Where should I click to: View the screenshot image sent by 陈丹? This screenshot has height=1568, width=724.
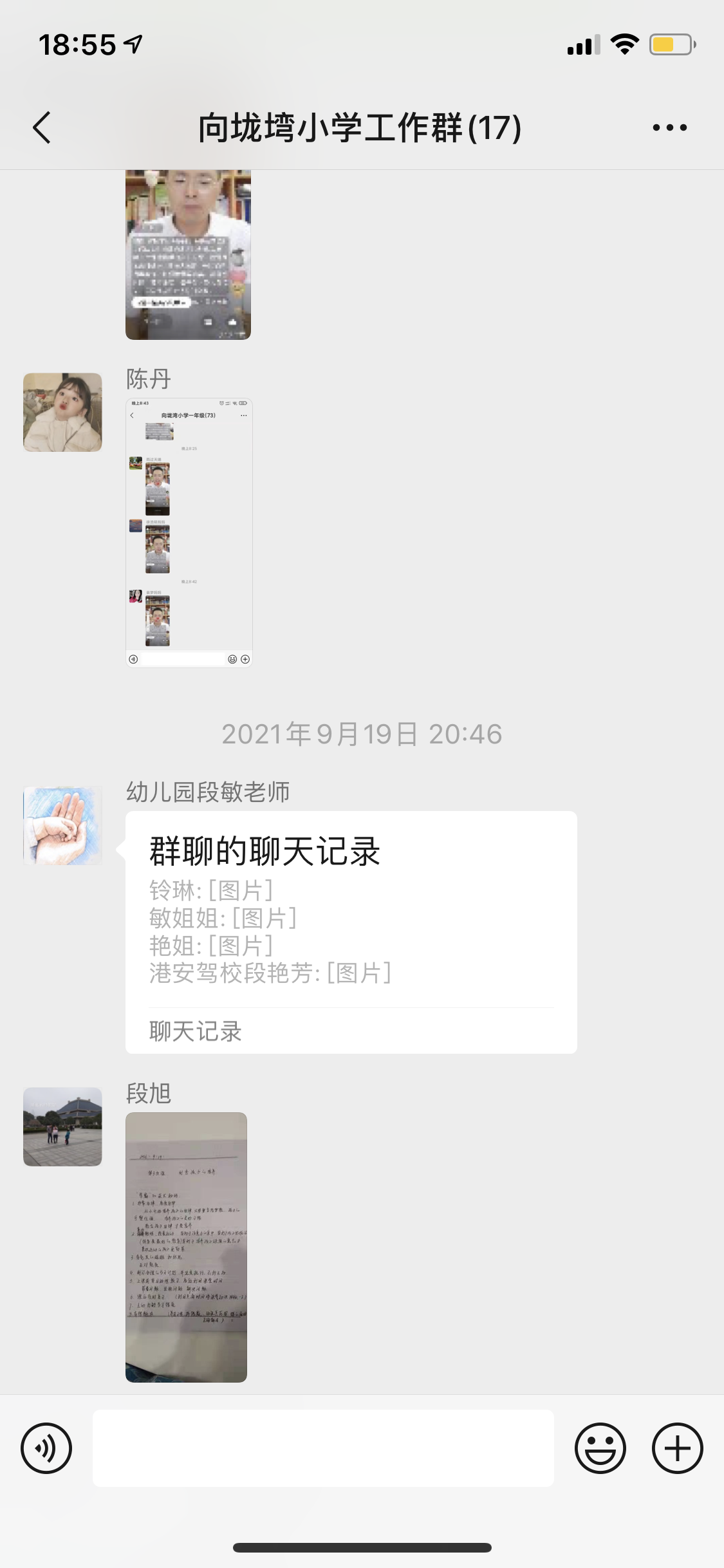[x=189, y=533]
